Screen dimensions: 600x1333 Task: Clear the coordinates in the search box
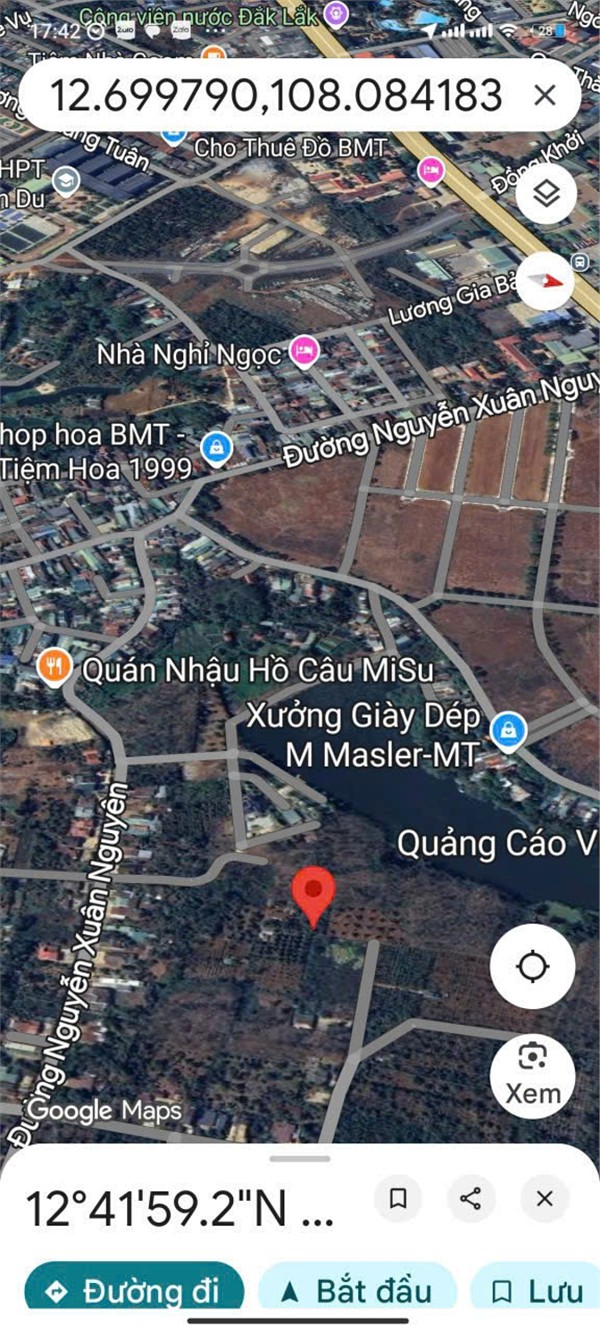(545, 95)
